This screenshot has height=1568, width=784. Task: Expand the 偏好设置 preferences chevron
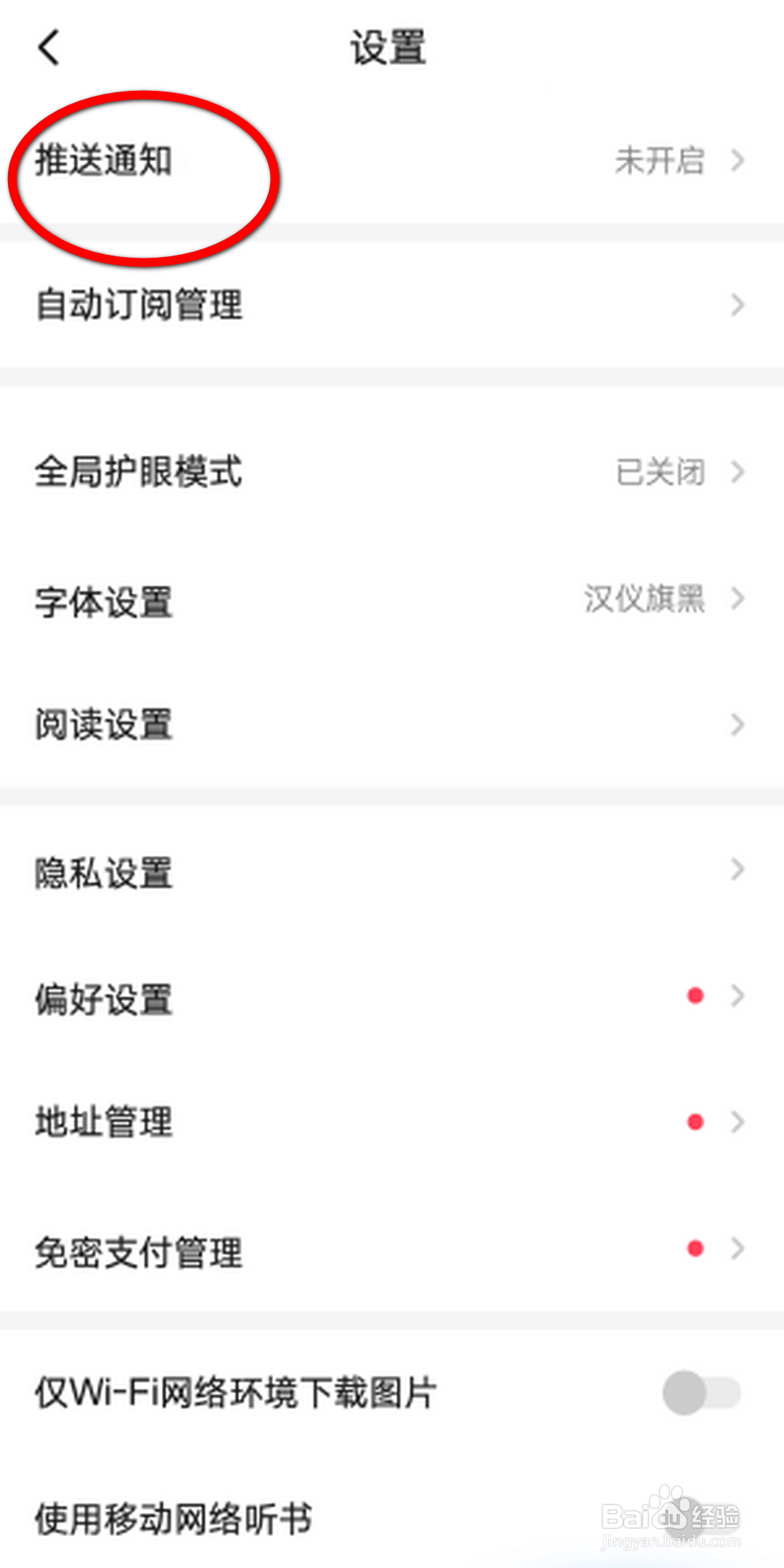pos(738,996)
